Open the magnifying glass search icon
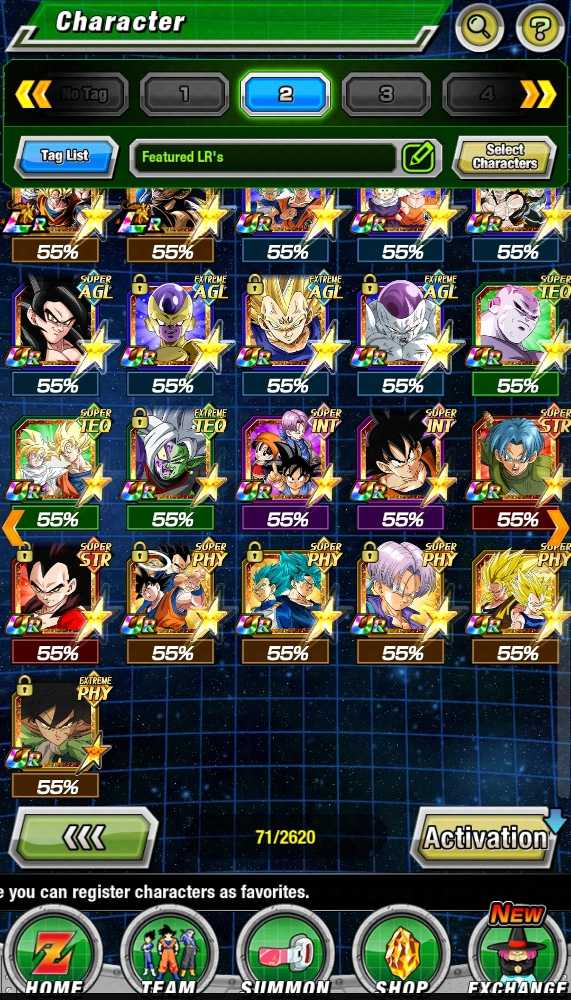This screenshot has height=1000, width=571. [x=479, y=27]
